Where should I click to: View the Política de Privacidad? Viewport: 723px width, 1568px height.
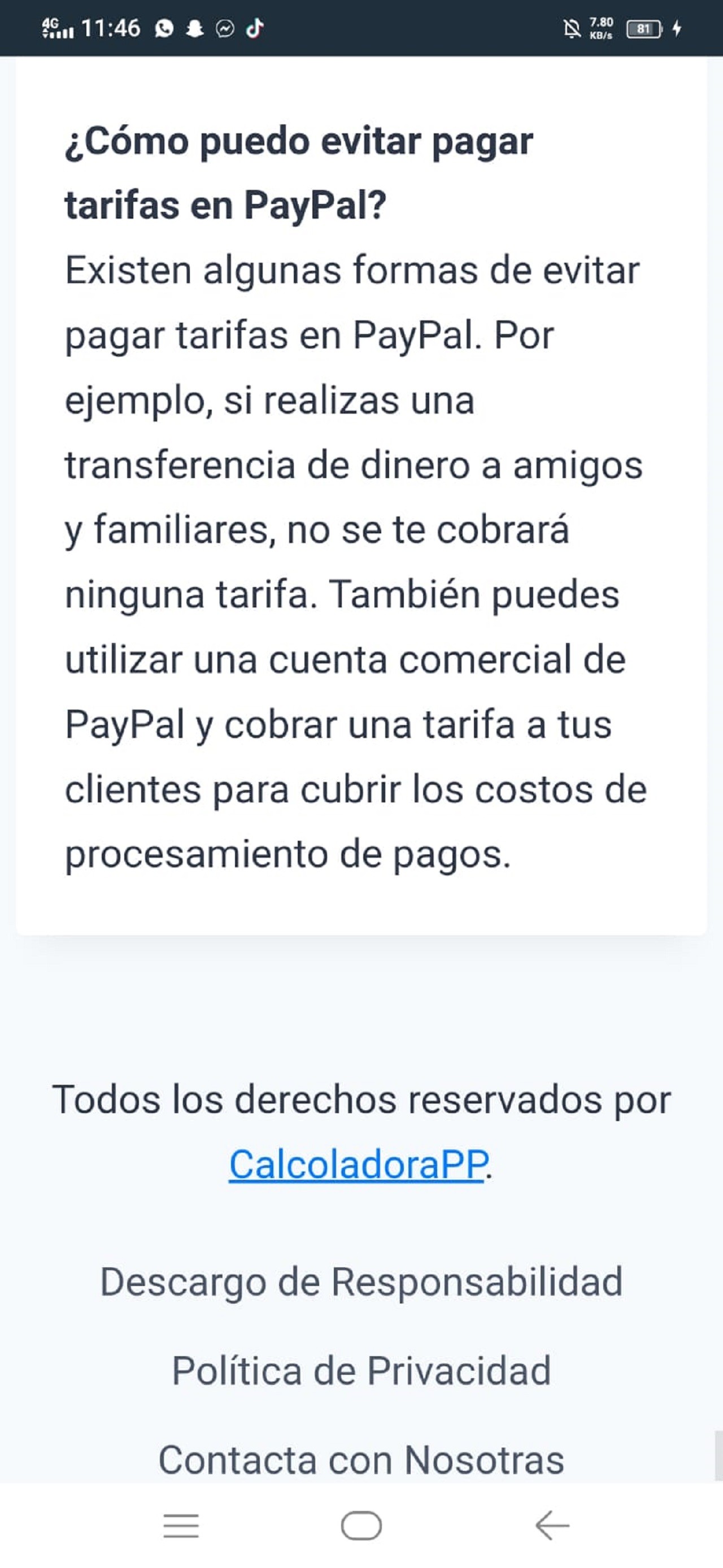[361, 1371]
